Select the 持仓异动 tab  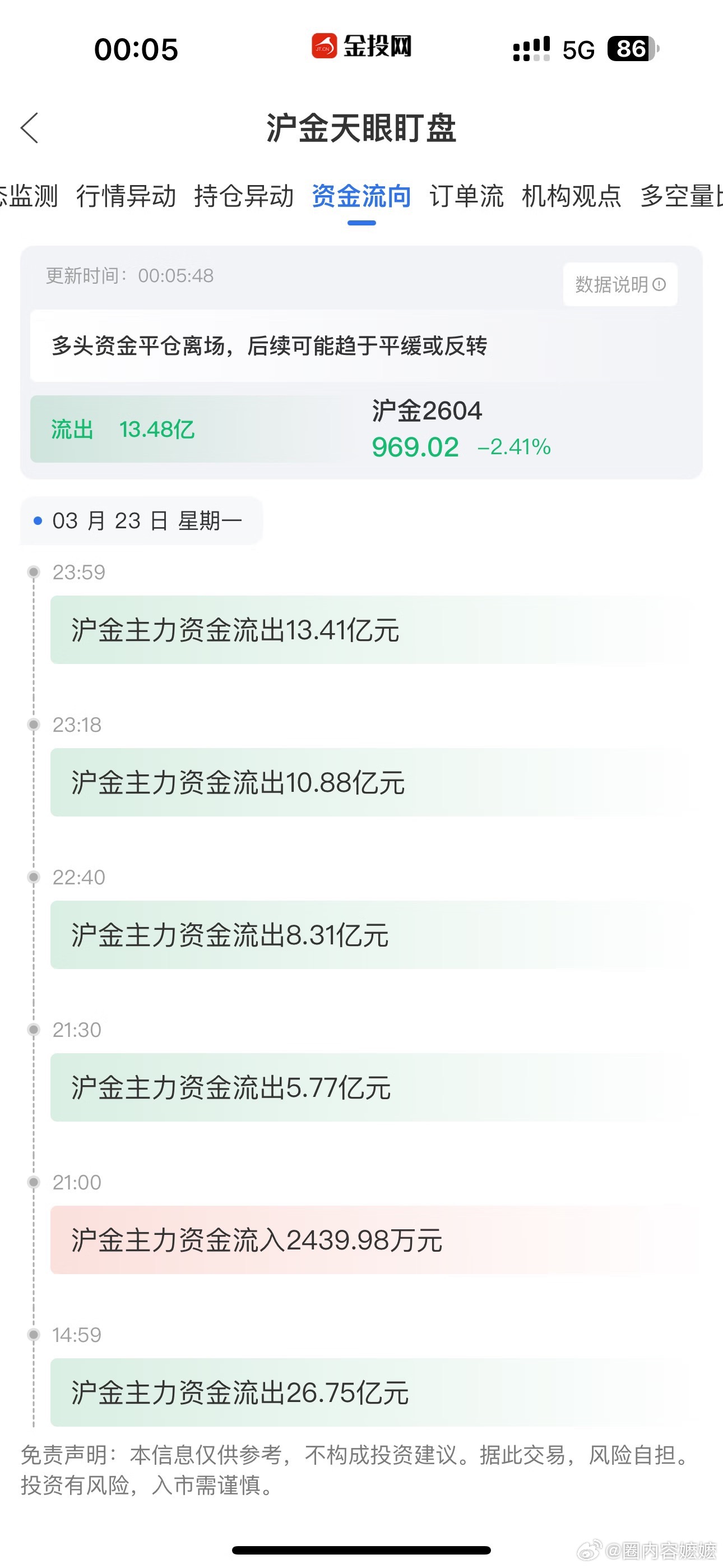244,196
